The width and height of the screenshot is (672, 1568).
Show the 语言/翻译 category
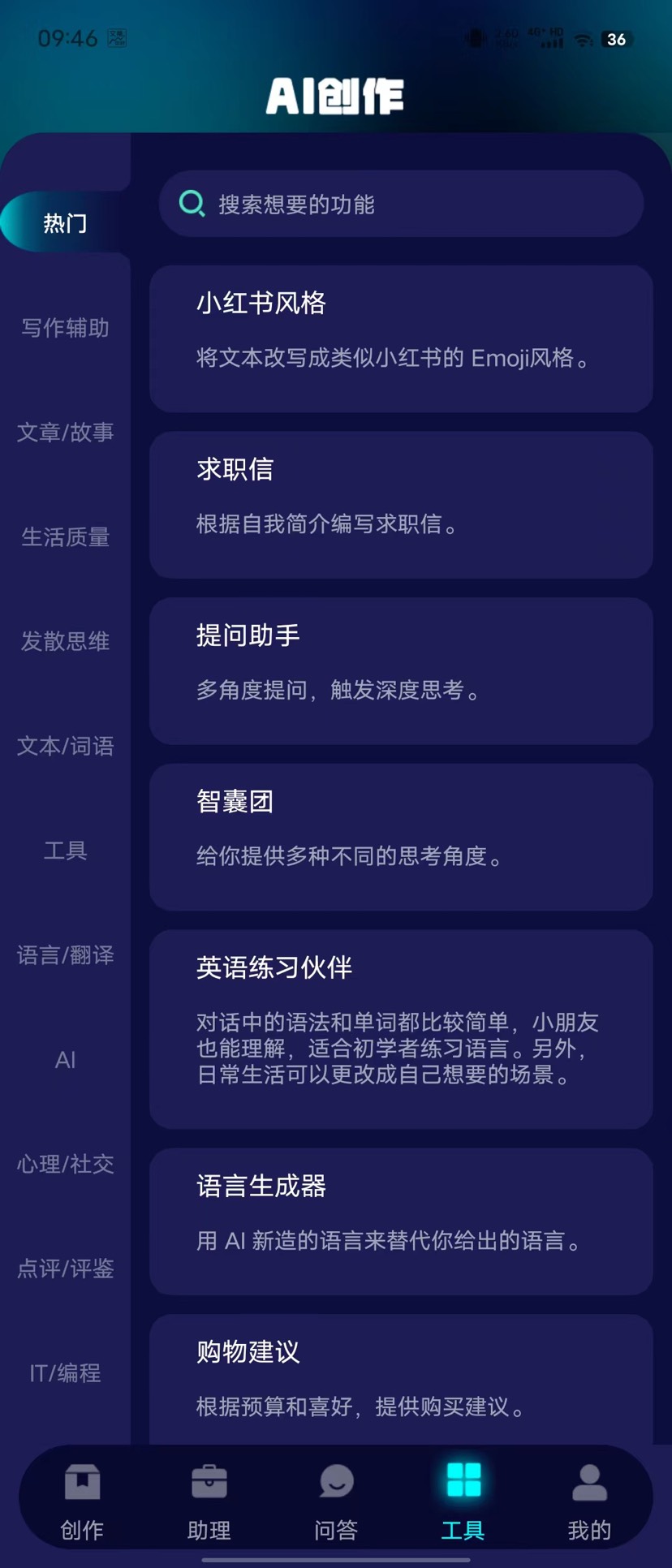pos(65,954)
